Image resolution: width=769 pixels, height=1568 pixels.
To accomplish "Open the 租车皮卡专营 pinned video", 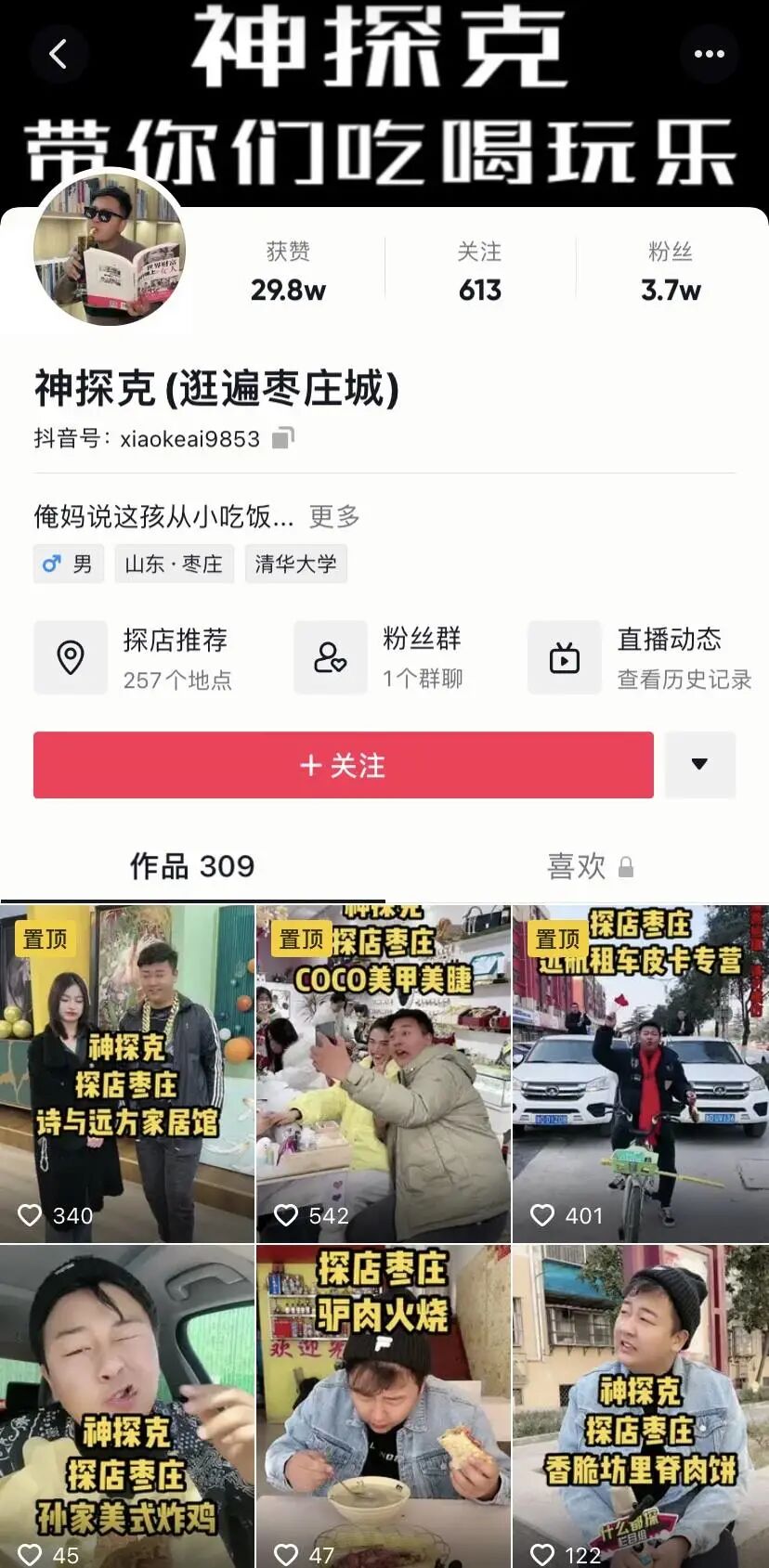I will 641,1074.
